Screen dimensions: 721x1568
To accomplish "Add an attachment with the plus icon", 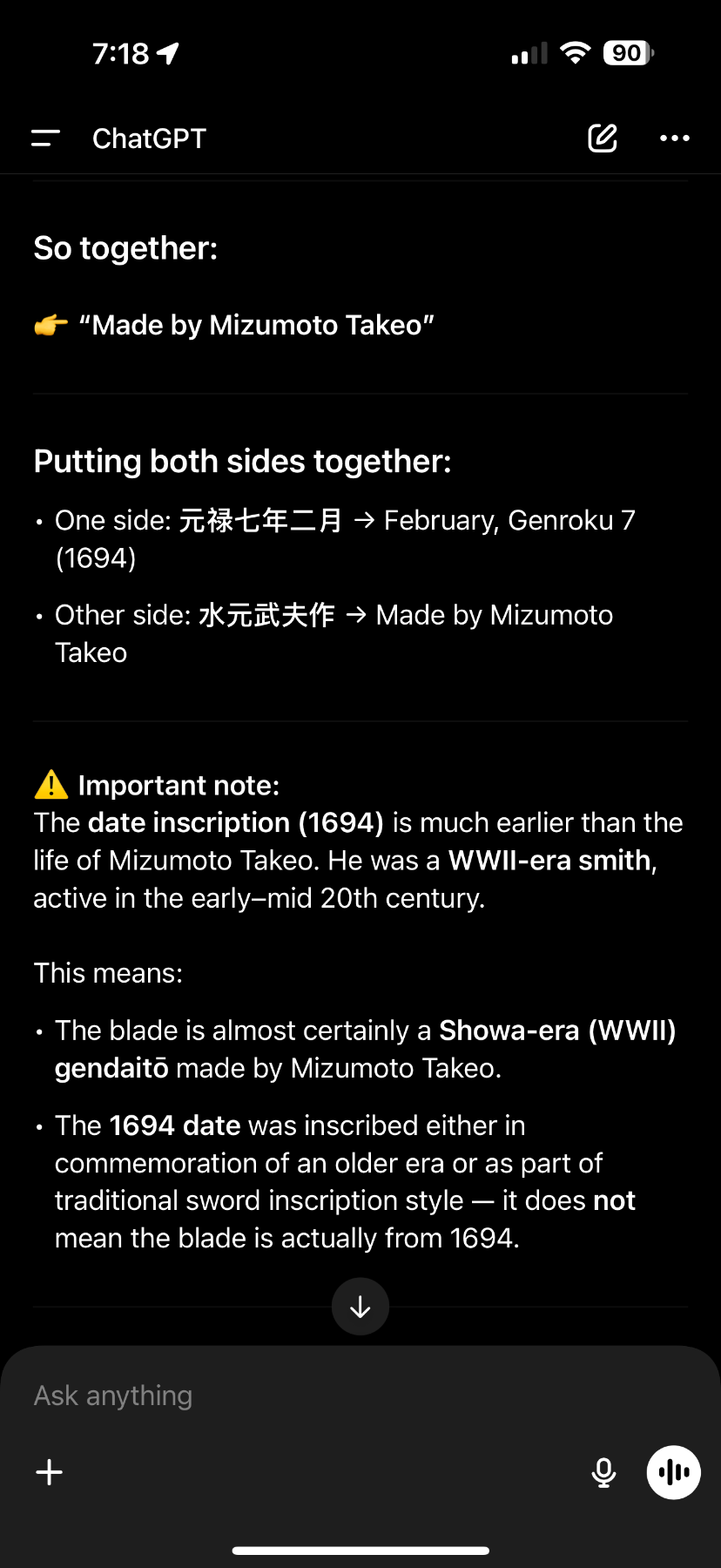I will click(50, 1472).
